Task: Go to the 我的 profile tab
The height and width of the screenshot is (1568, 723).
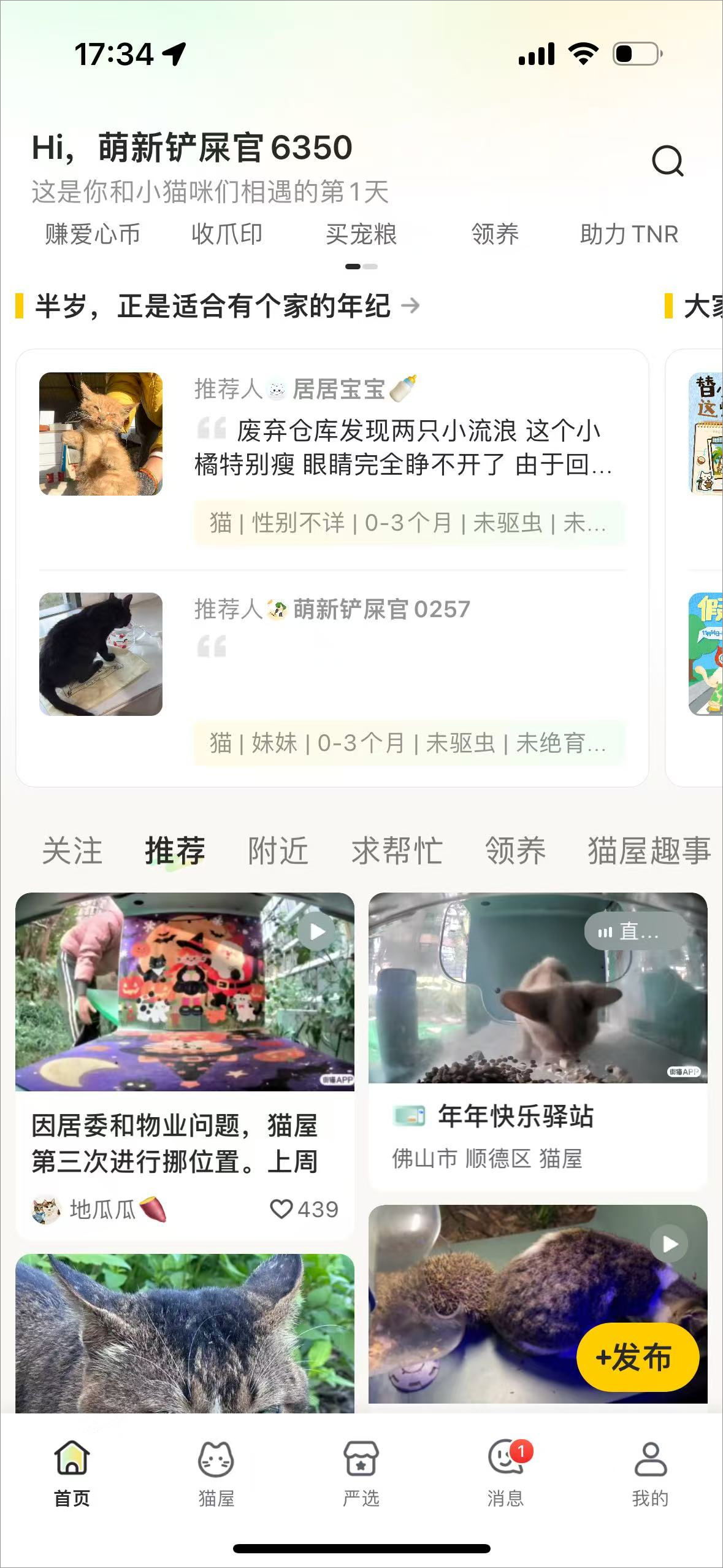Action: [650, 1472]
